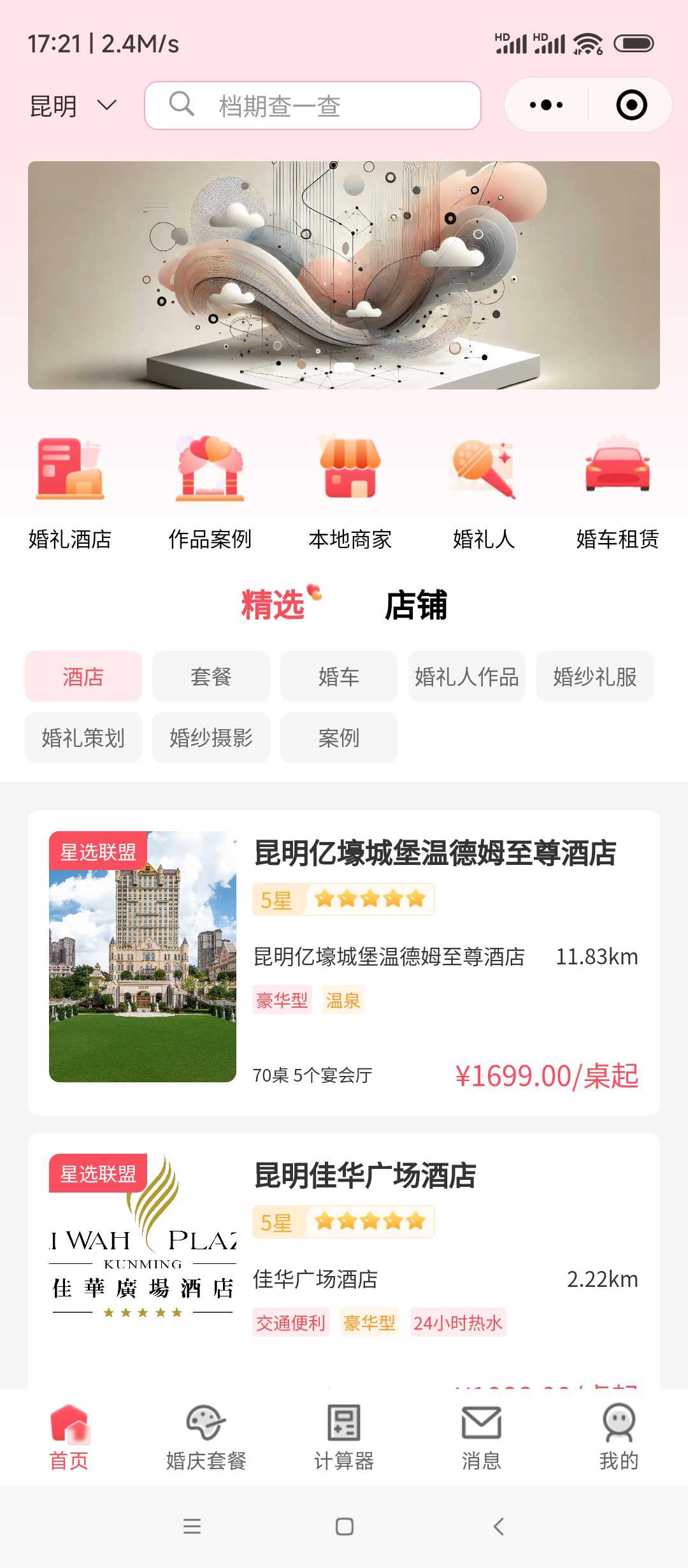The image size is (688, 1568).
Task: Select the 婚礼策划 filter
Action: tap(83, 737)
